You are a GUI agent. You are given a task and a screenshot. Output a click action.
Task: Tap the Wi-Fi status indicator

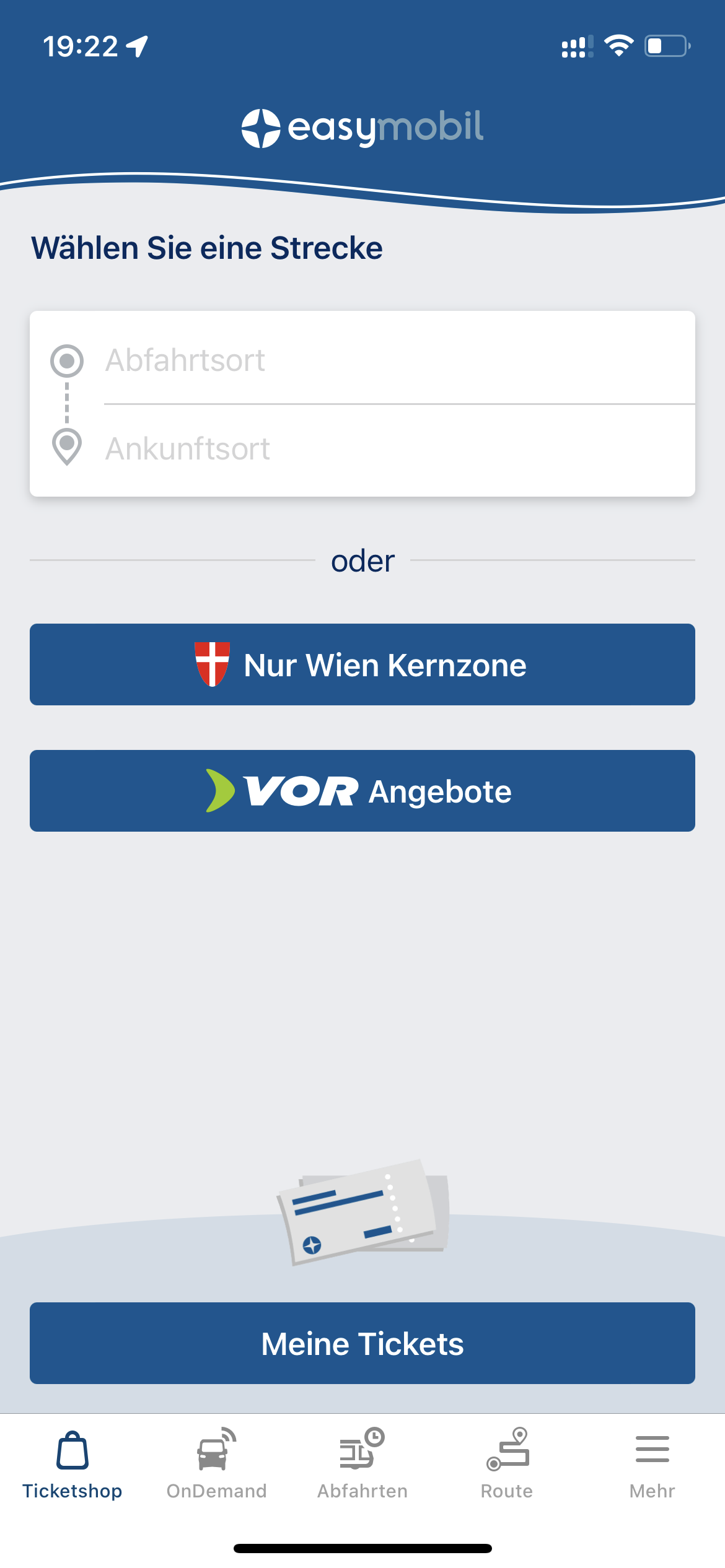[x=619, y=45]
